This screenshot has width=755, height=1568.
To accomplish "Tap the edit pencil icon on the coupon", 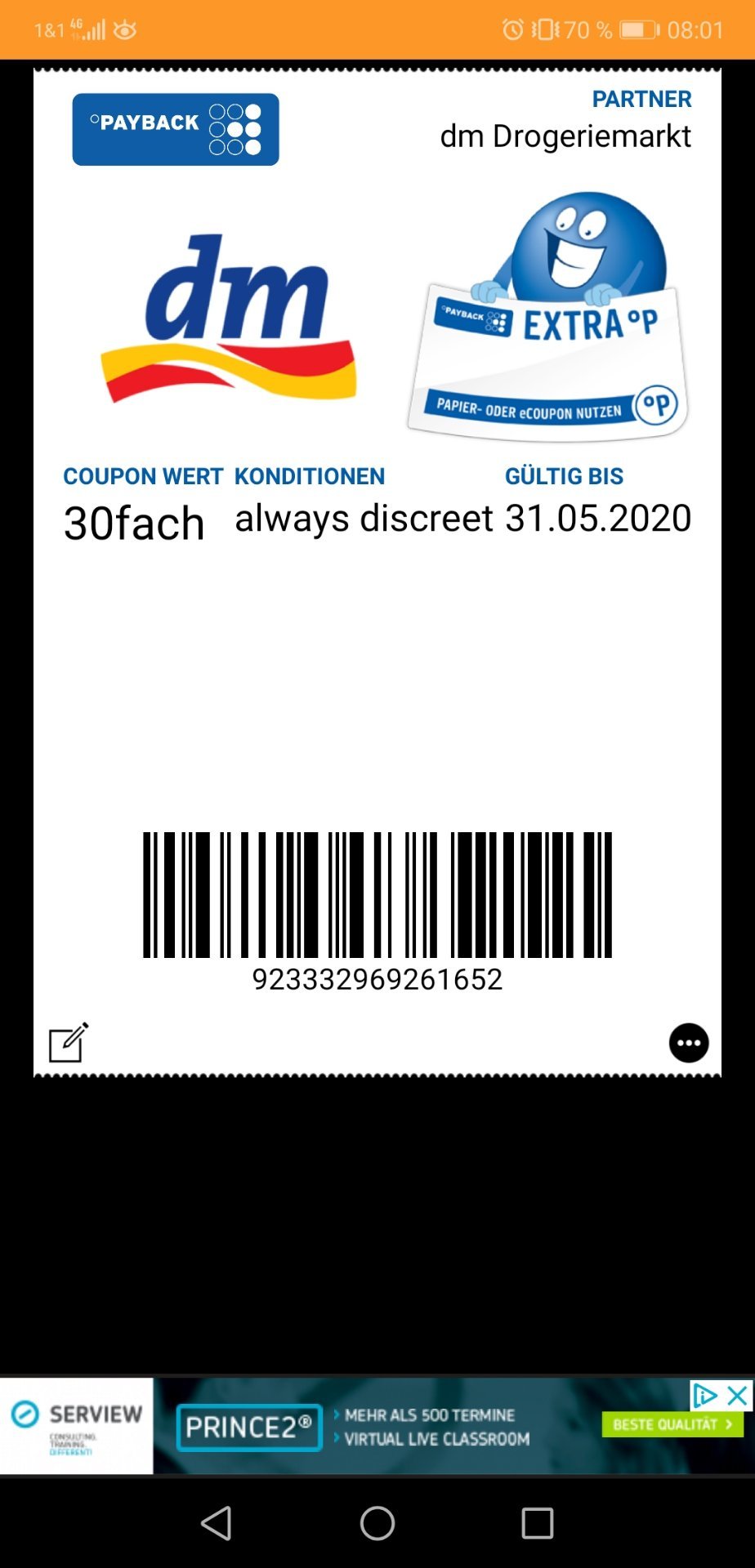I will (x=69, y=1043).
